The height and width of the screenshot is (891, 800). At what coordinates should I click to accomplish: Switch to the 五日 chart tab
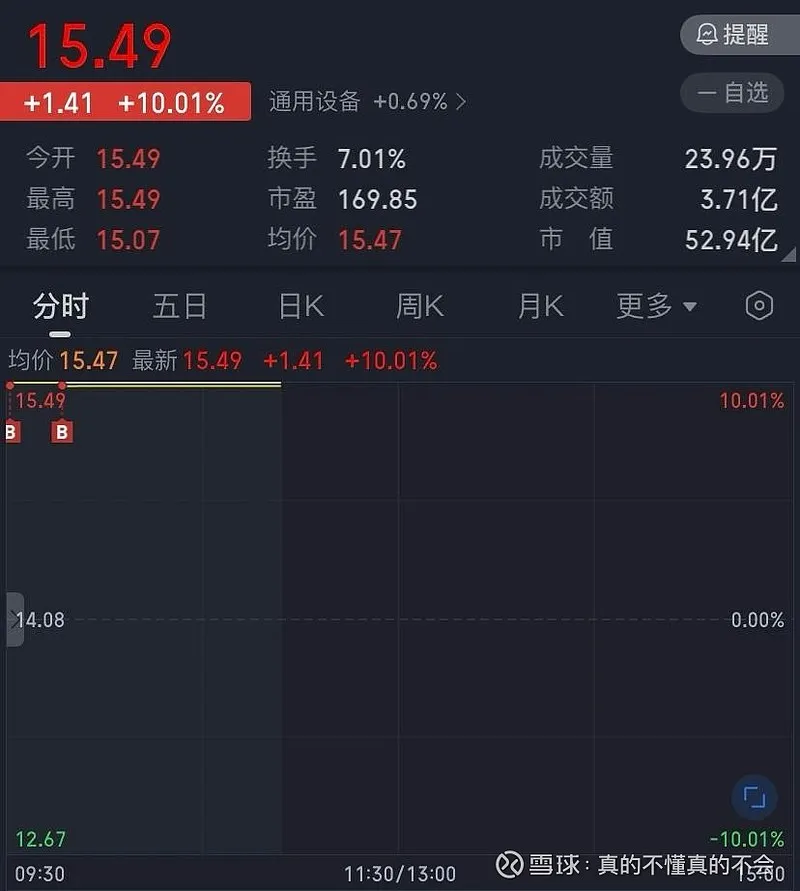[180, 306]
